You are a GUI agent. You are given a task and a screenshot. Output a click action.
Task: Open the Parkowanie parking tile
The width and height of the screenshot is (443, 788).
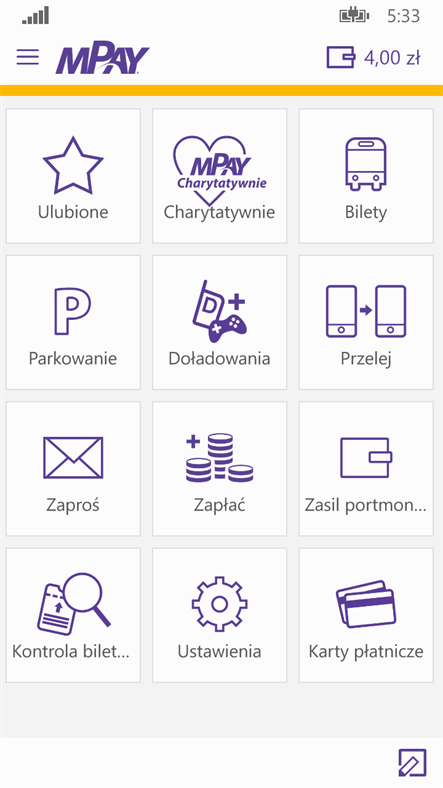click(73, 322)
